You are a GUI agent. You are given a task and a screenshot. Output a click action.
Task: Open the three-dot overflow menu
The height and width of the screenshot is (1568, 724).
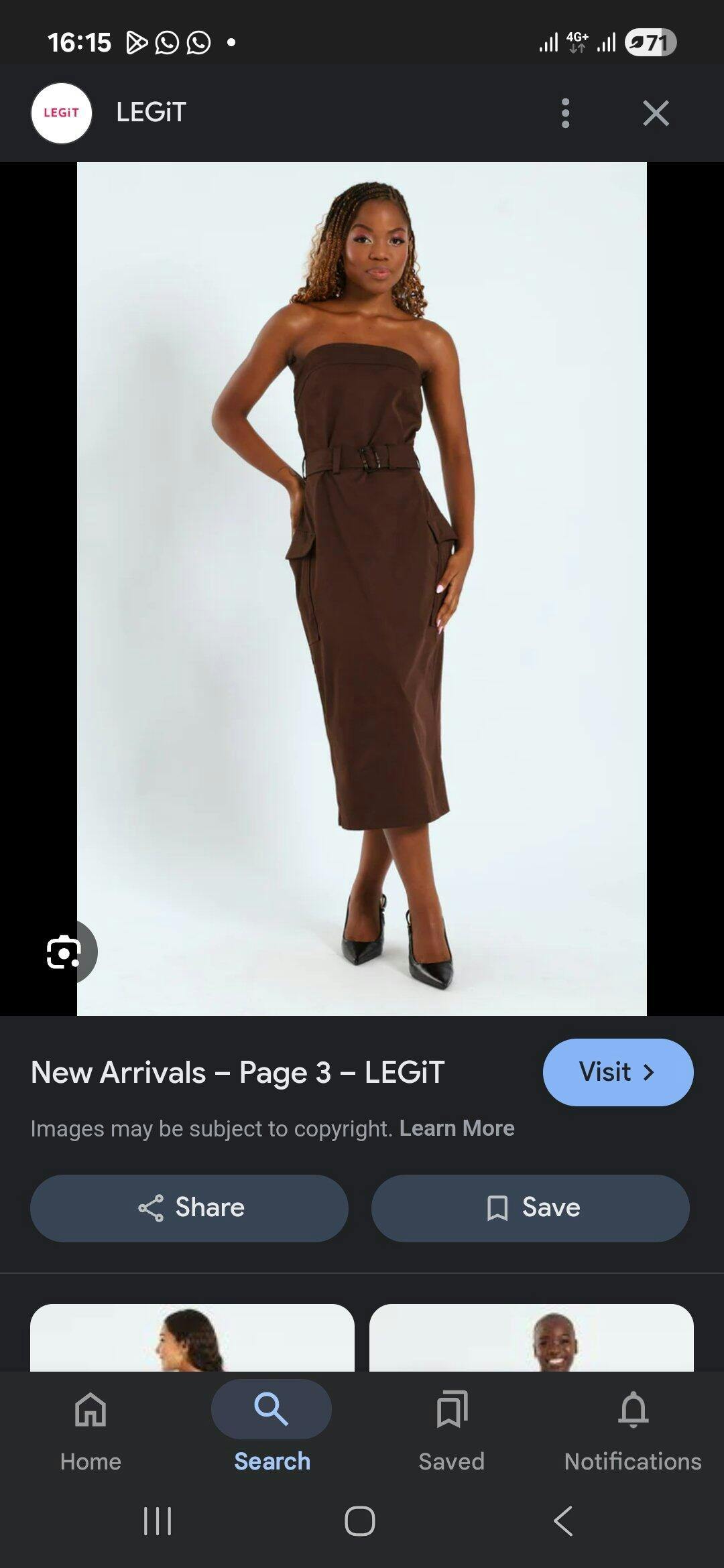565,113
